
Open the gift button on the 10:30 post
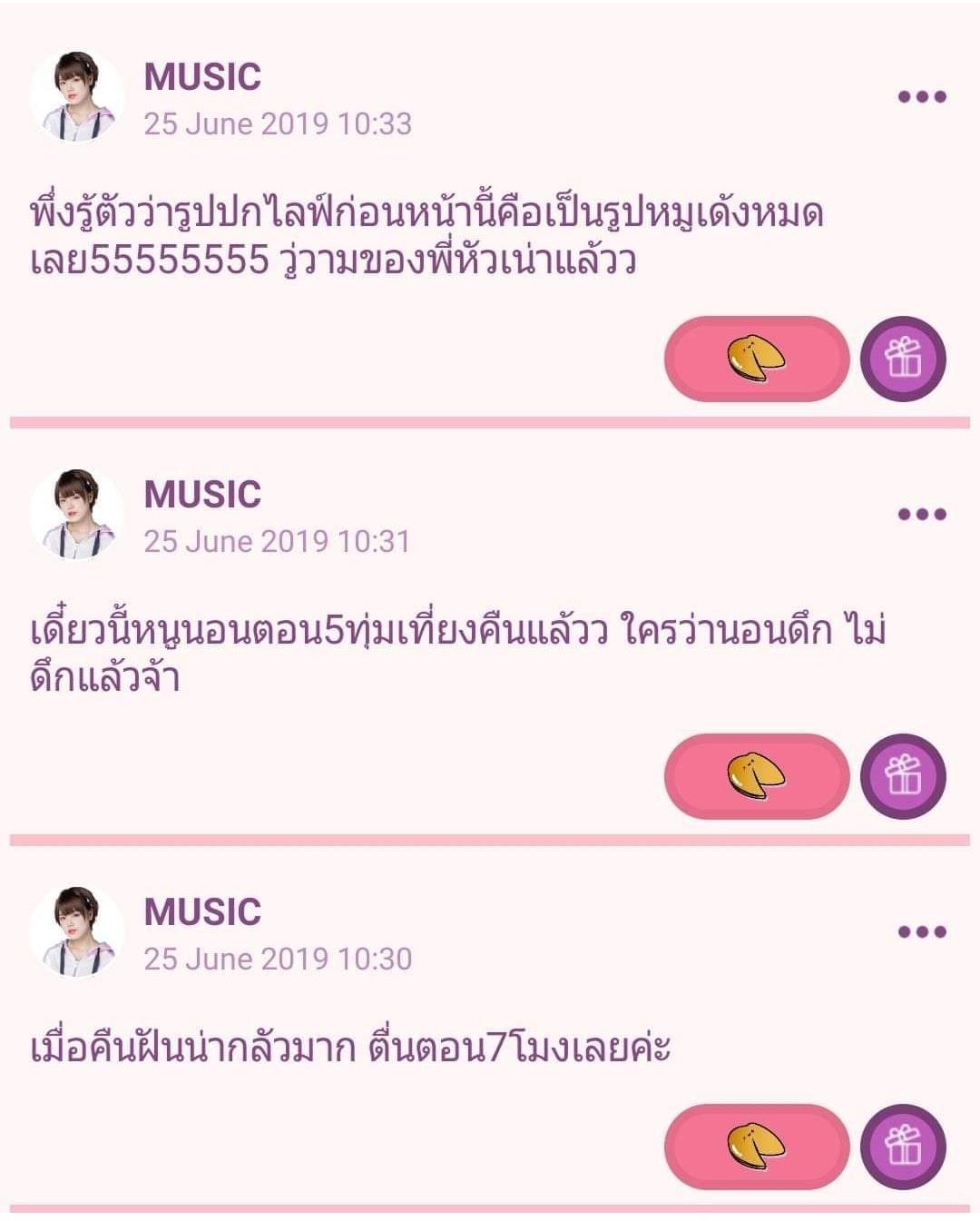click(903, 1147)
